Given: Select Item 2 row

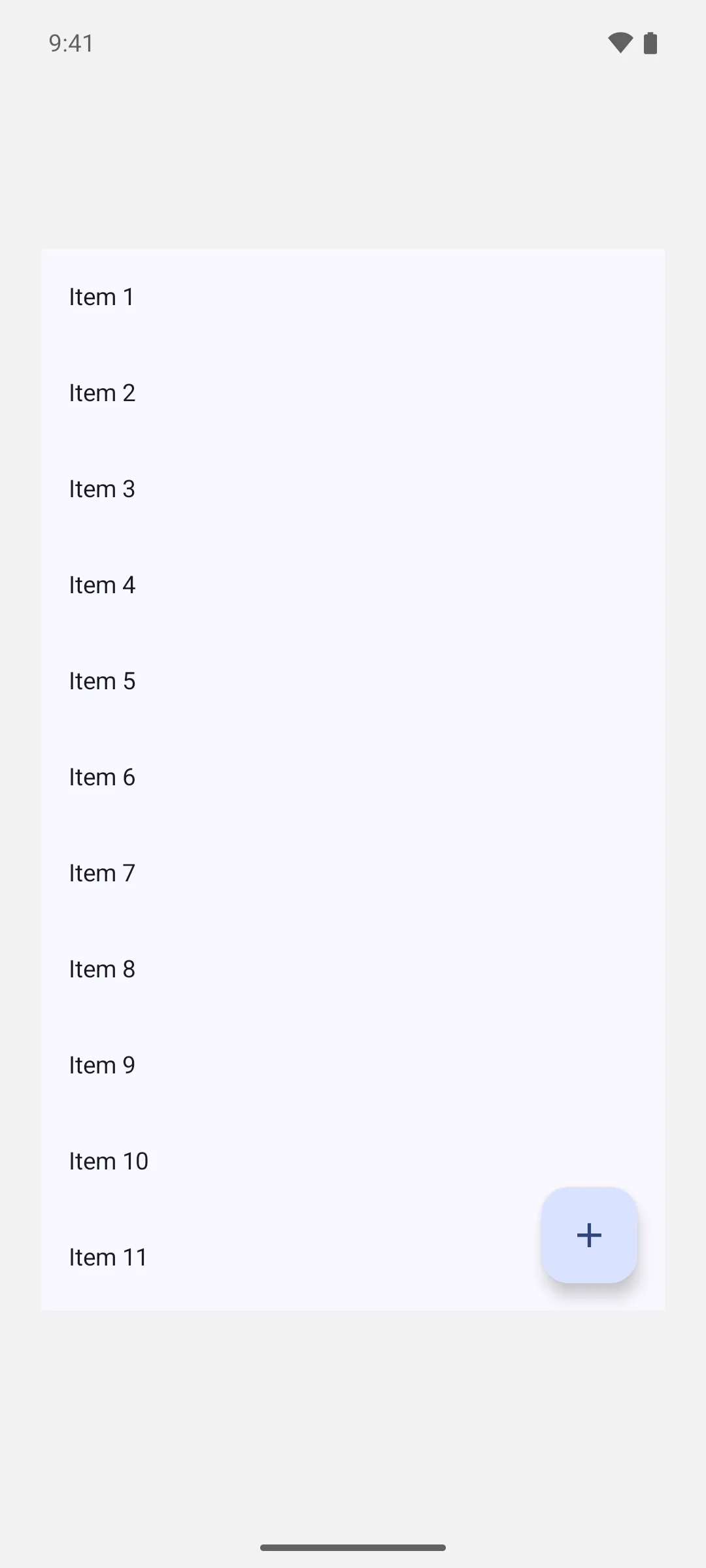Looking at the screenshot, I should (353, 393).
